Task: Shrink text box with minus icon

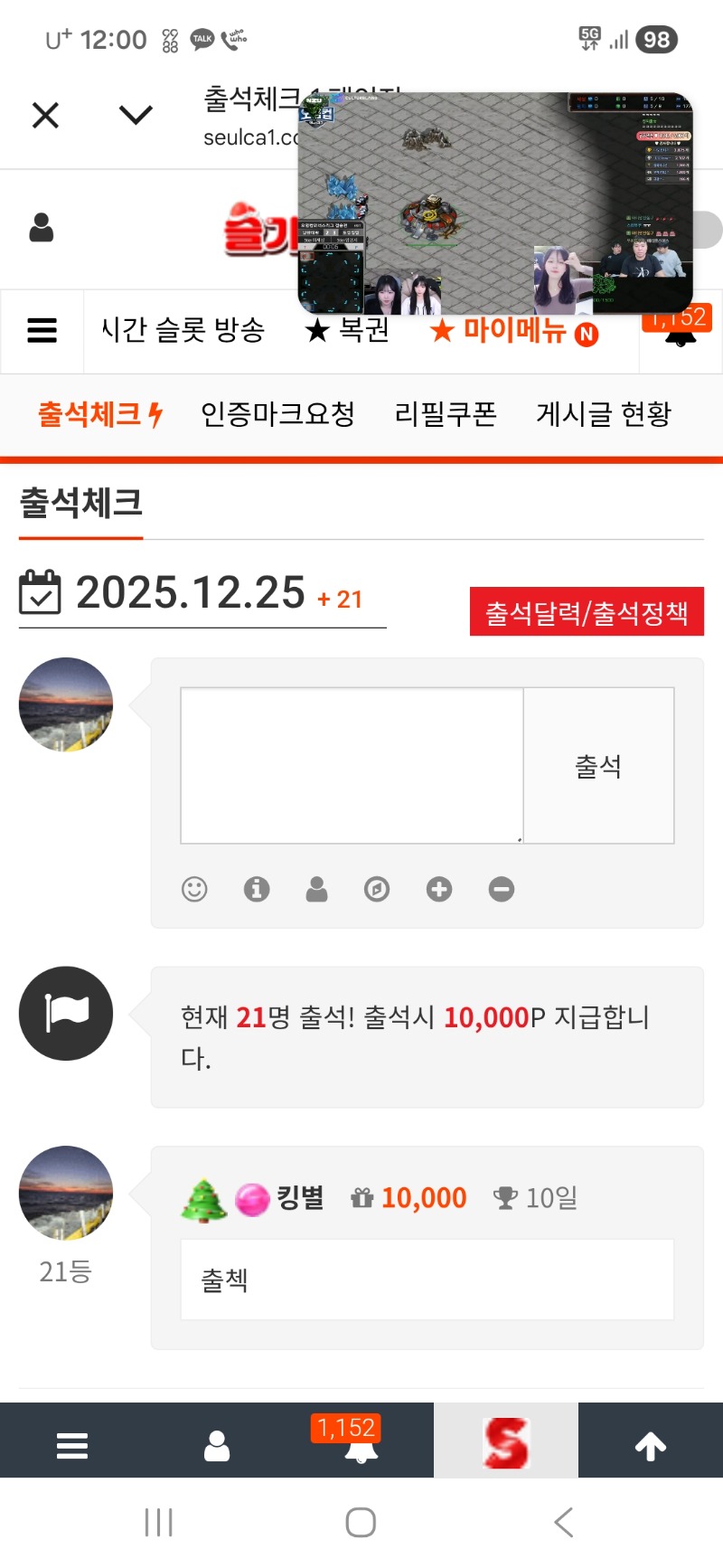Action: click(x=502, y=890)
